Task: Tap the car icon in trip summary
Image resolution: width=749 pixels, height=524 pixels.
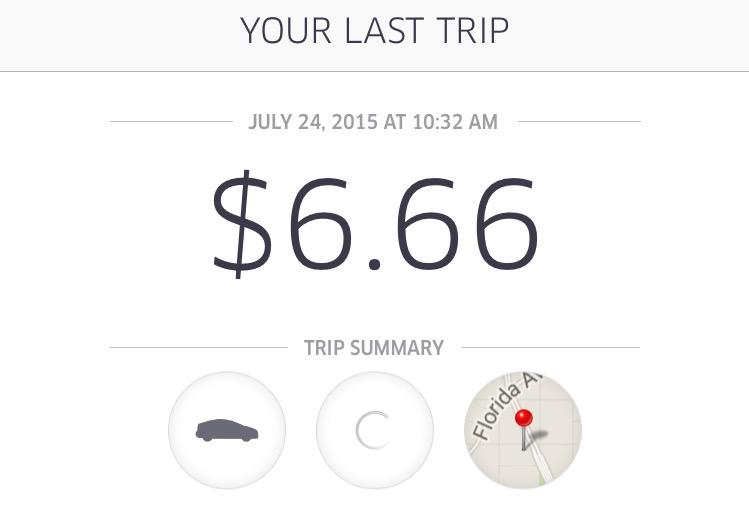Action: pyautogui.click(x=227, y=430)
